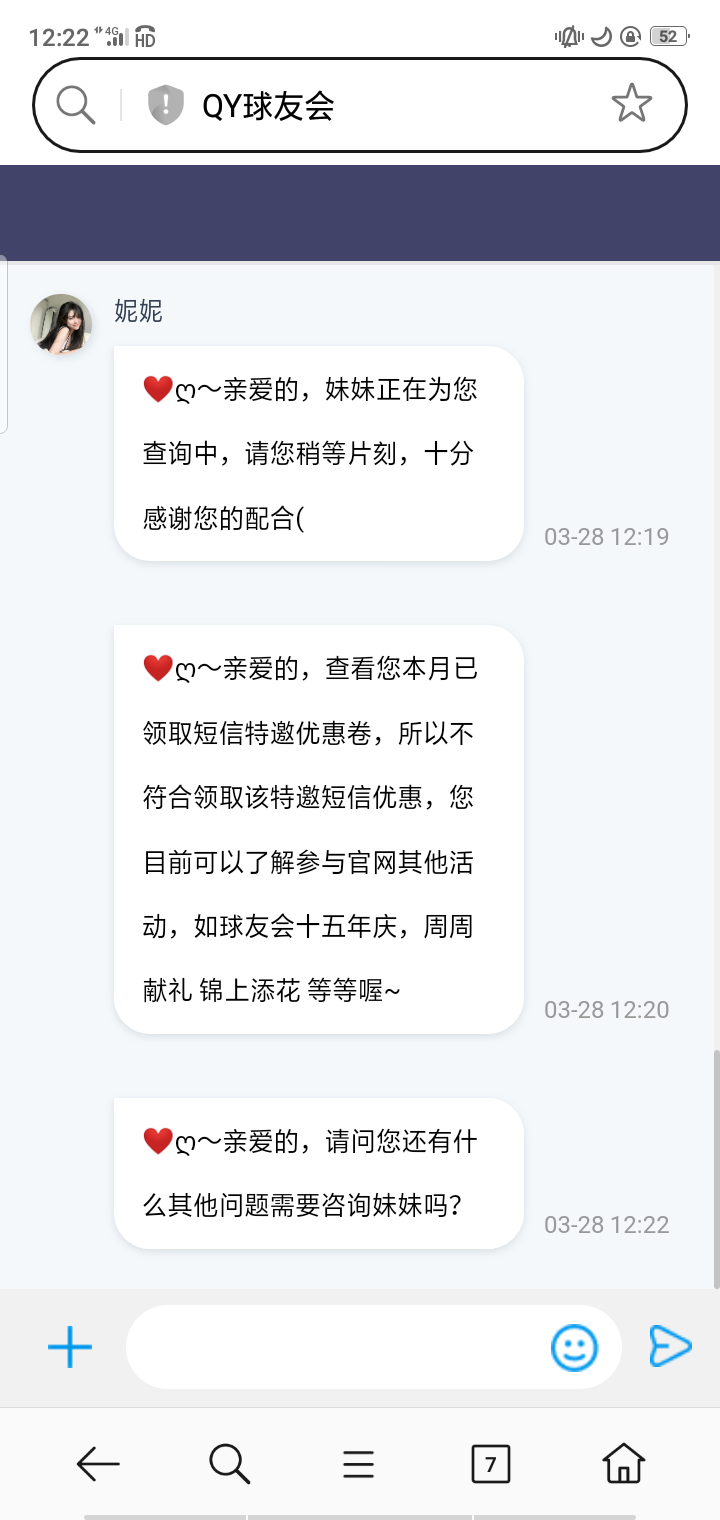The width and height of the screenshot is (720, 1520).
Task: Go back with the browser back arrow
Action: point(98,1465)
